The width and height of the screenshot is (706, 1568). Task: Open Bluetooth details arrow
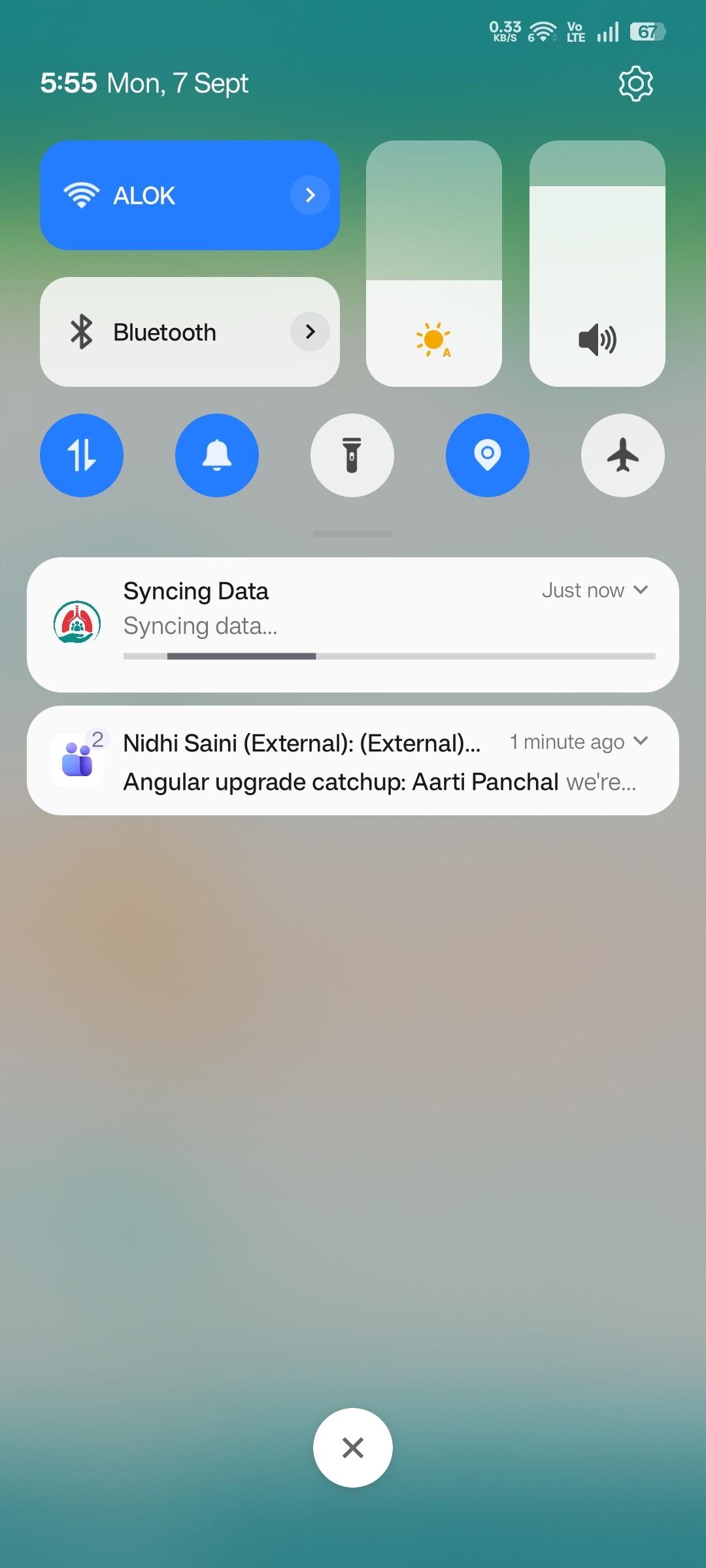[x=310, y=332]
